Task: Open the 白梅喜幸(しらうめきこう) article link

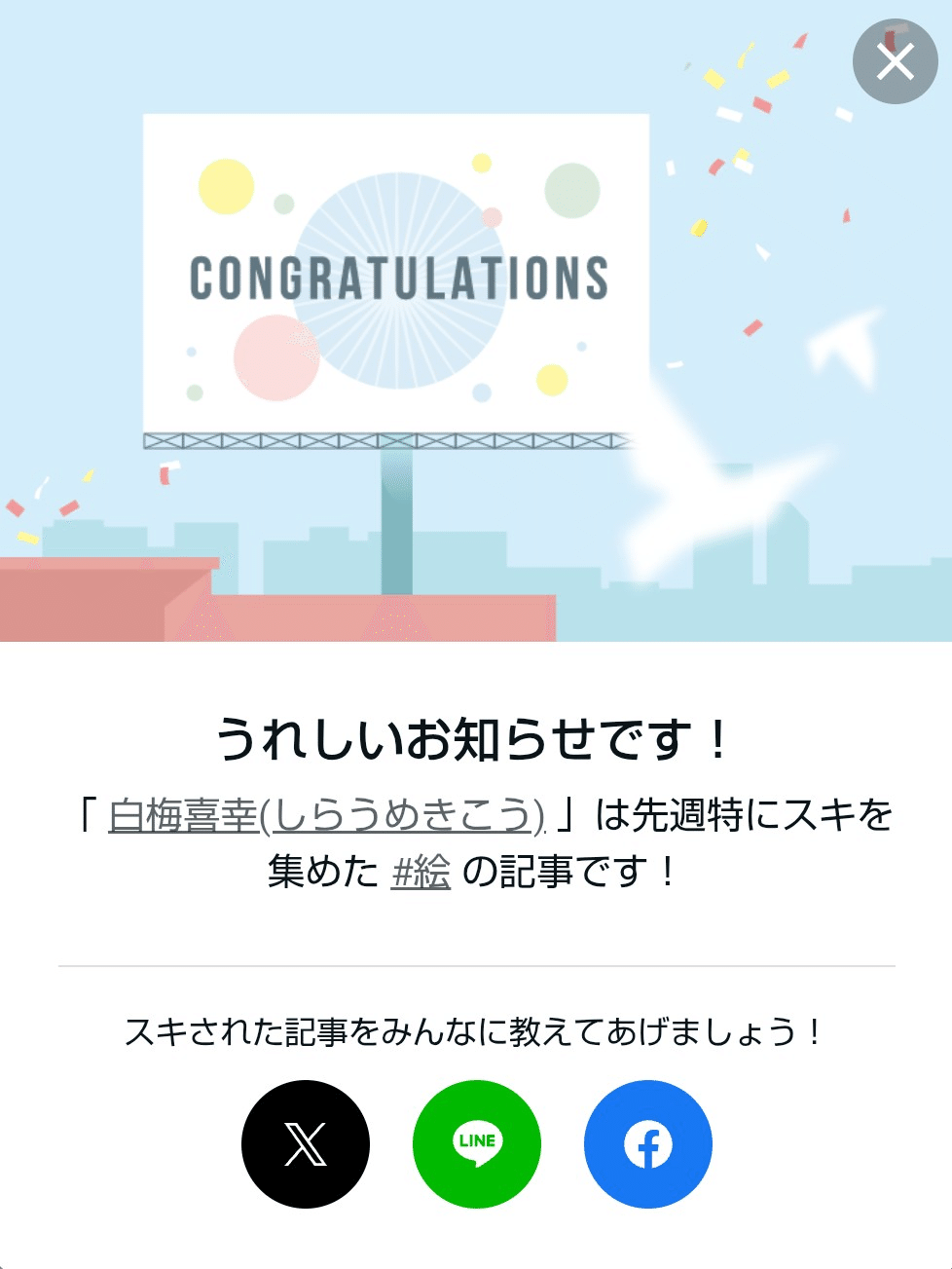Action: [326, 815]
